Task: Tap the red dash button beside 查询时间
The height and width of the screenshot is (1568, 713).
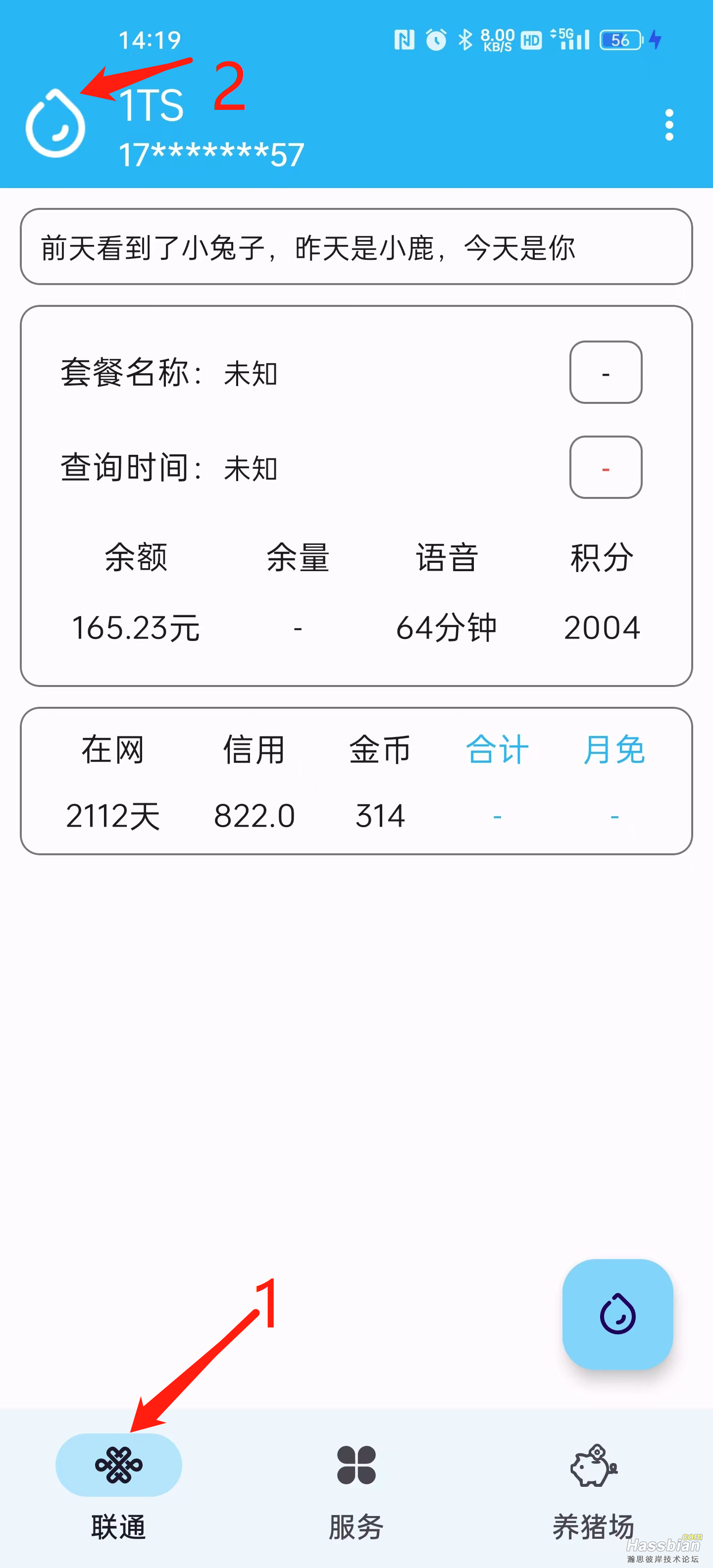Action: point(605,467)
